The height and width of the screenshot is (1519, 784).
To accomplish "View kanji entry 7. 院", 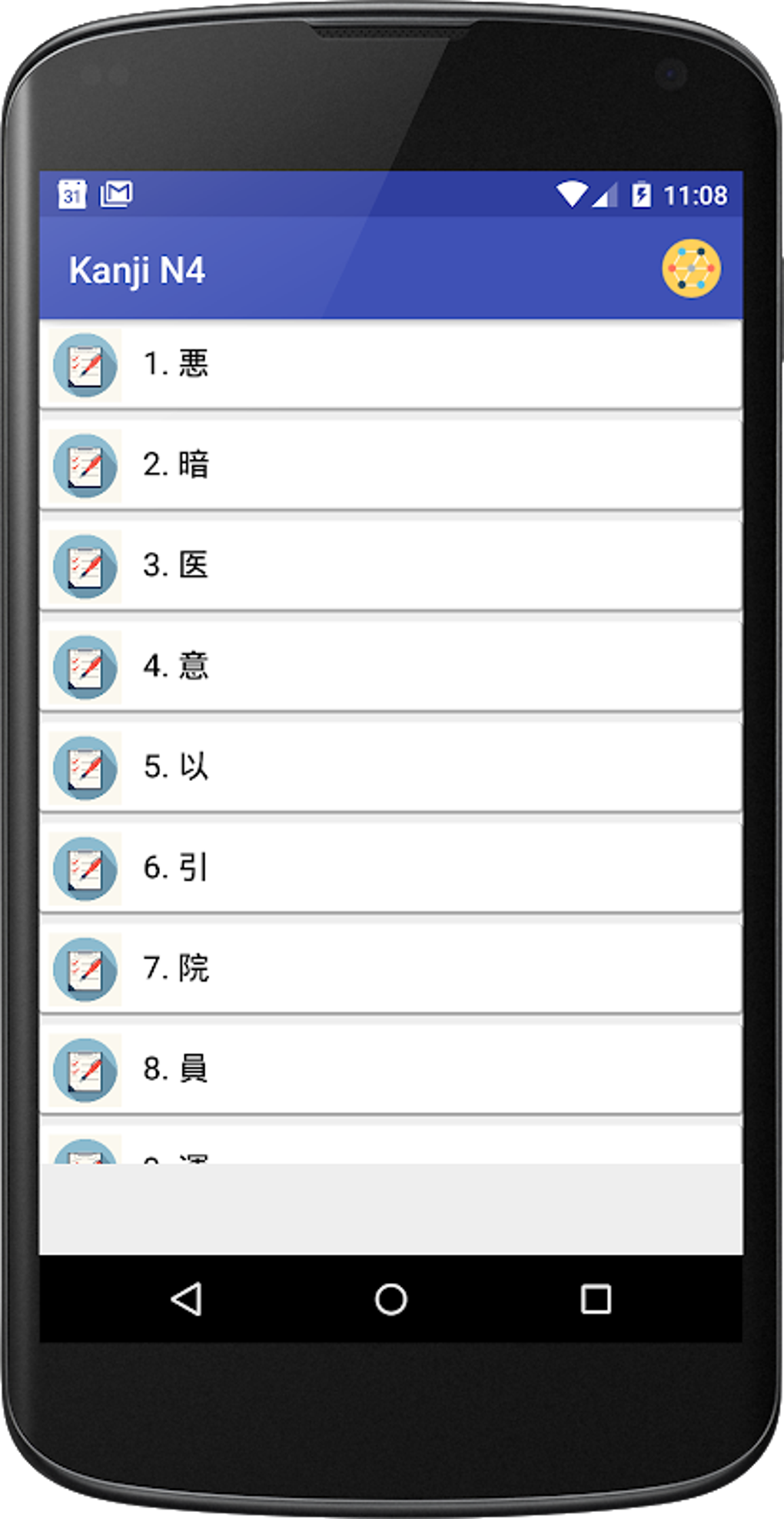I will (x=390, y=969).
